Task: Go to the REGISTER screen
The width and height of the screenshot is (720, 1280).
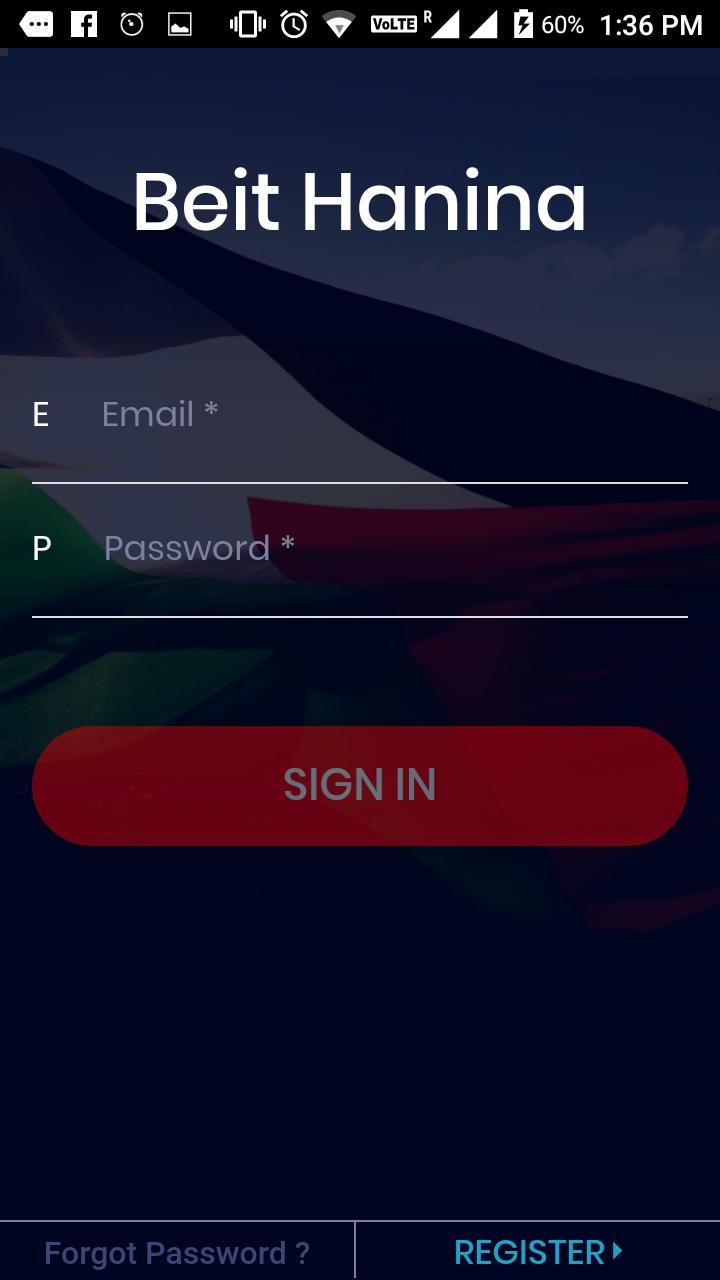Action: click(x=538, y=1252)
